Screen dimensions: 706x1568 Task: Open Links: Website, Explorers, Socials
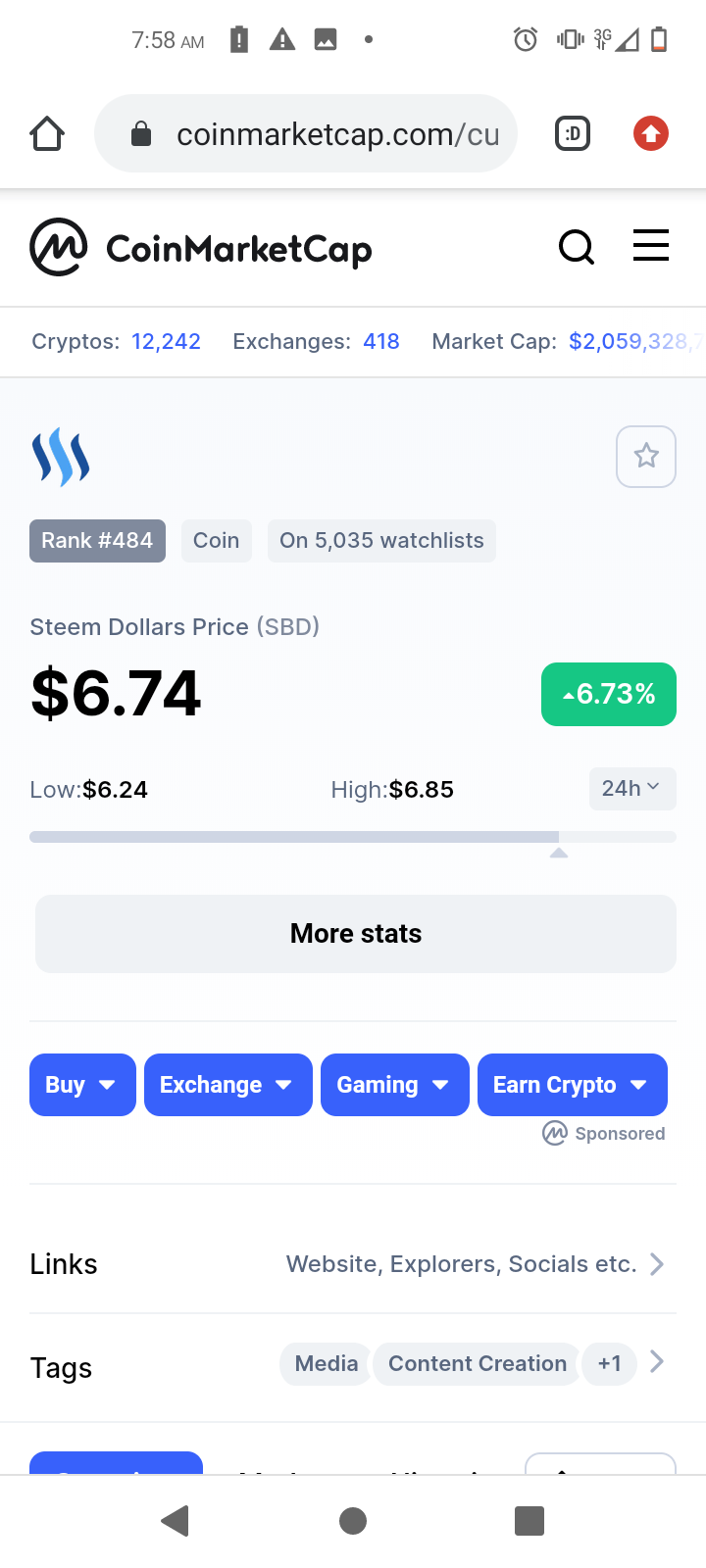[x=475, y=1264]
